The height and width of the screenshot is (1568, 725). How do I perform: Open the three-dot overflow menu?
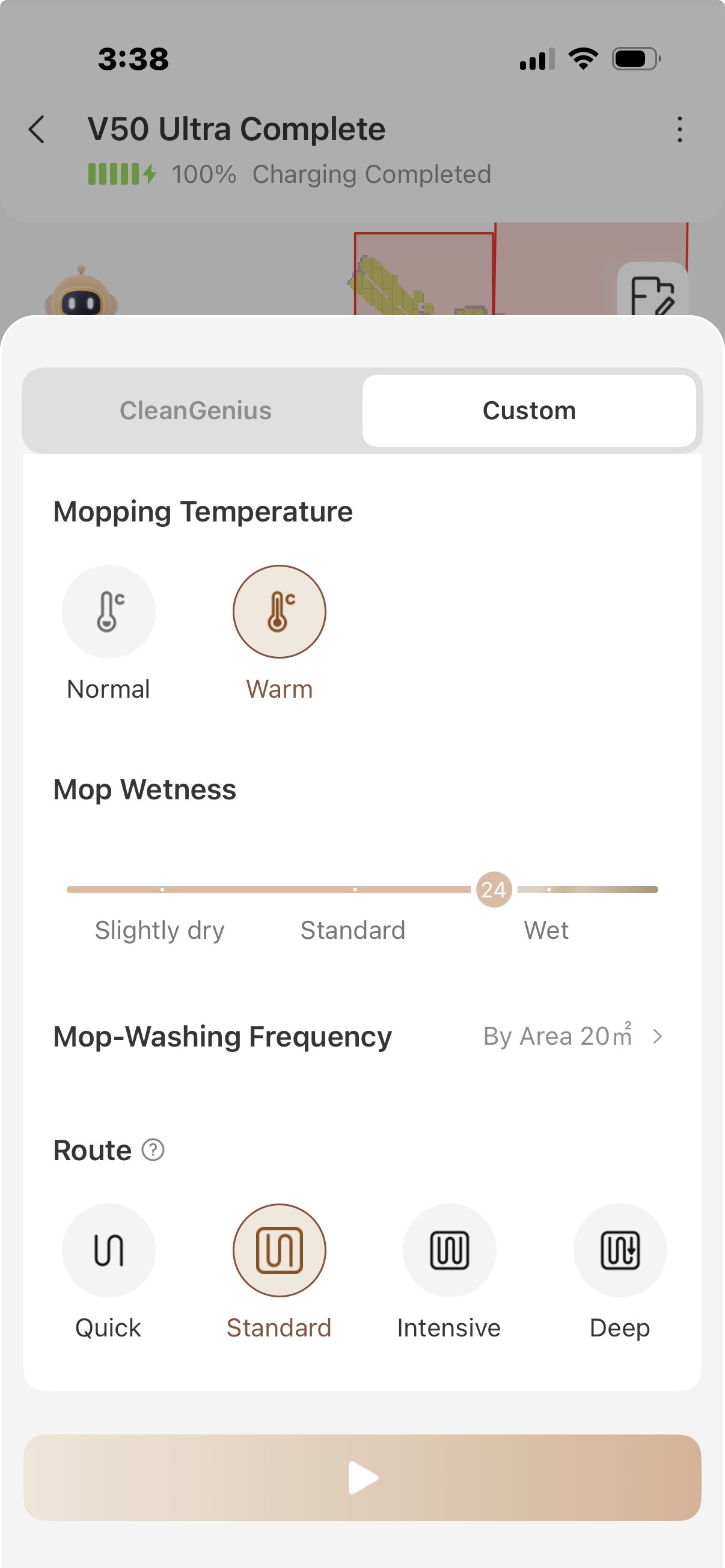pos(679,130)
